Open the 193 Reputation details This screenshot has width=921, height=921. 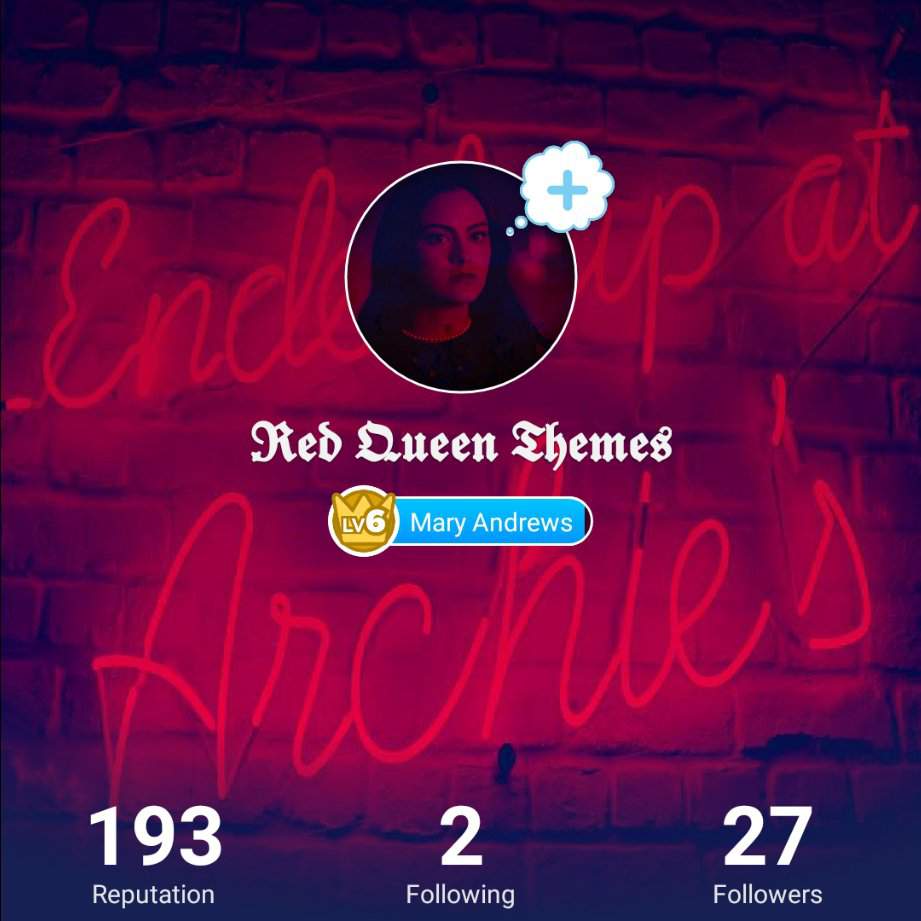(x=154, y=856)
